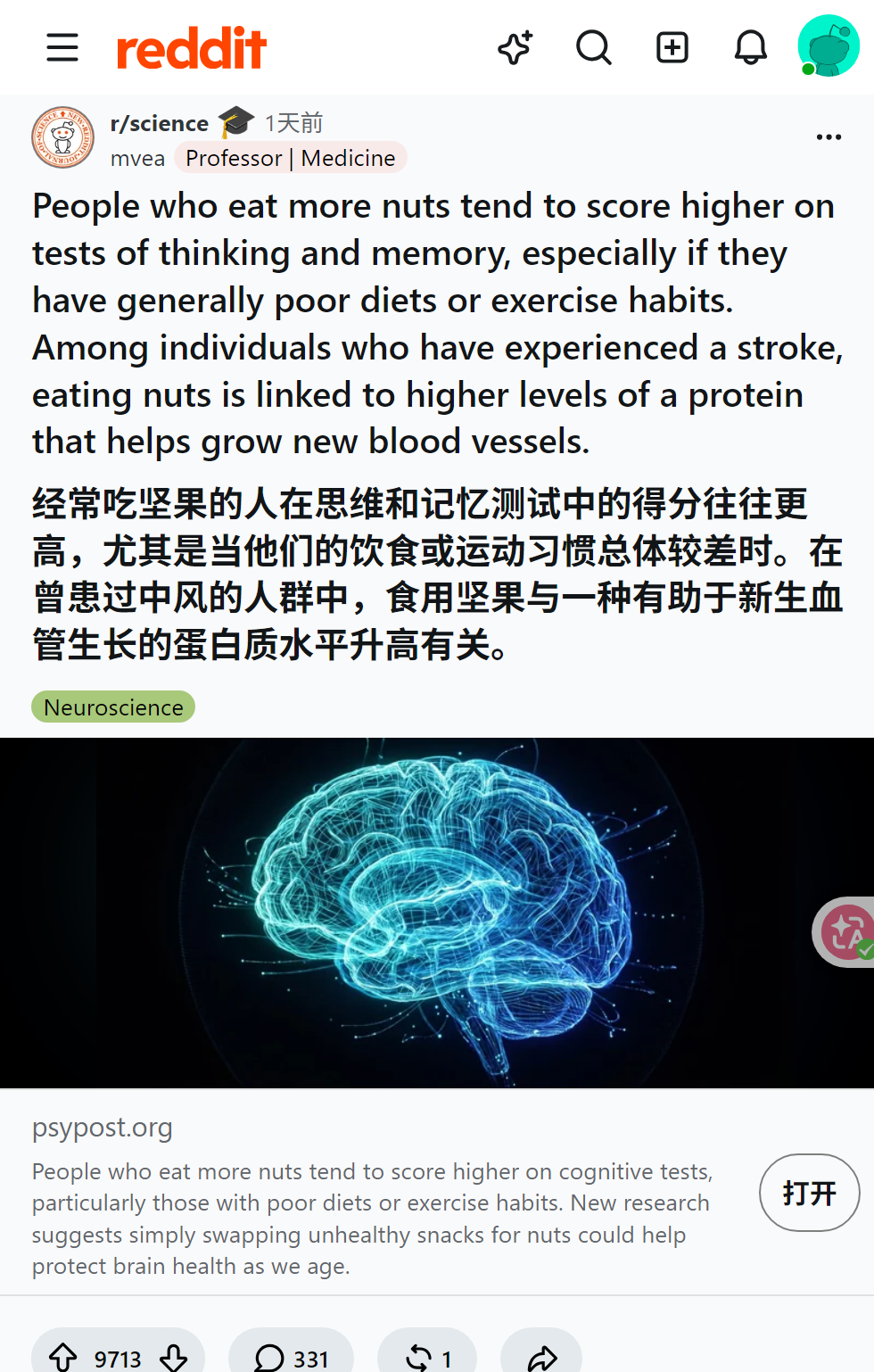Tap the Reddit logo to go home

(x=192, y=48)
